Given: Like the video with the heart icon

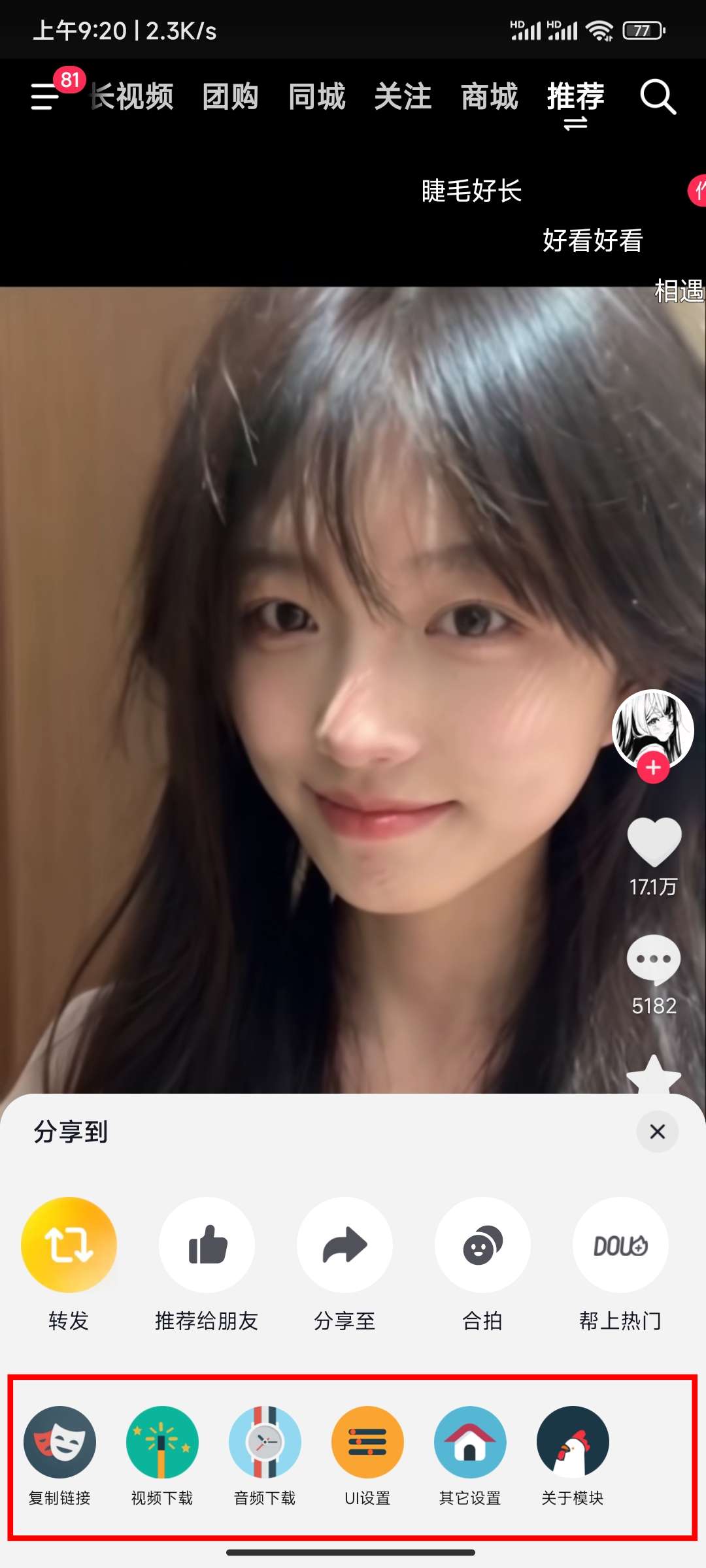Looking at the screenshot, I should pos(654,841).
